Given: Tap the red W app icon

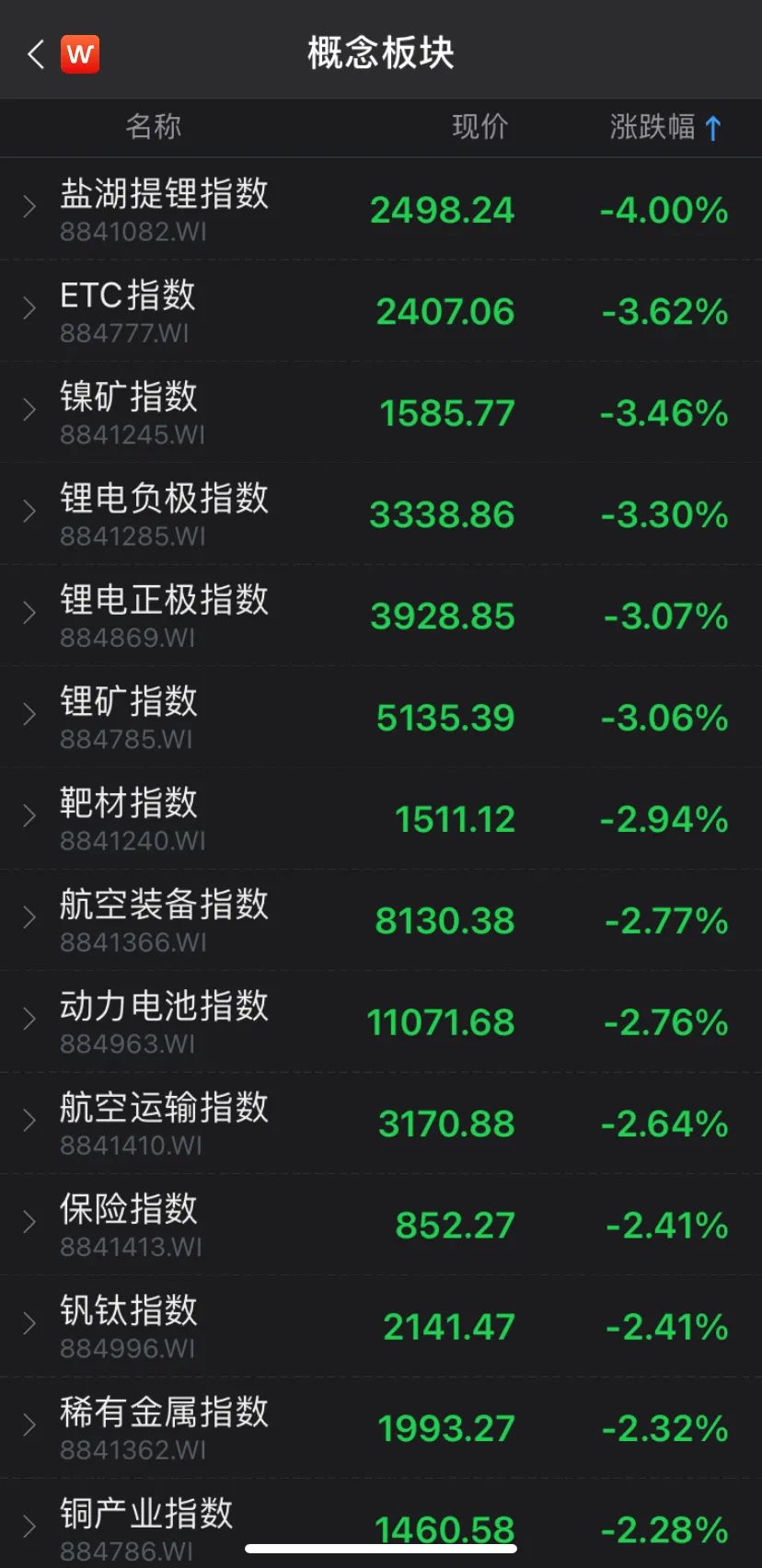Looking at the screenshot, I should click(80, 54).
